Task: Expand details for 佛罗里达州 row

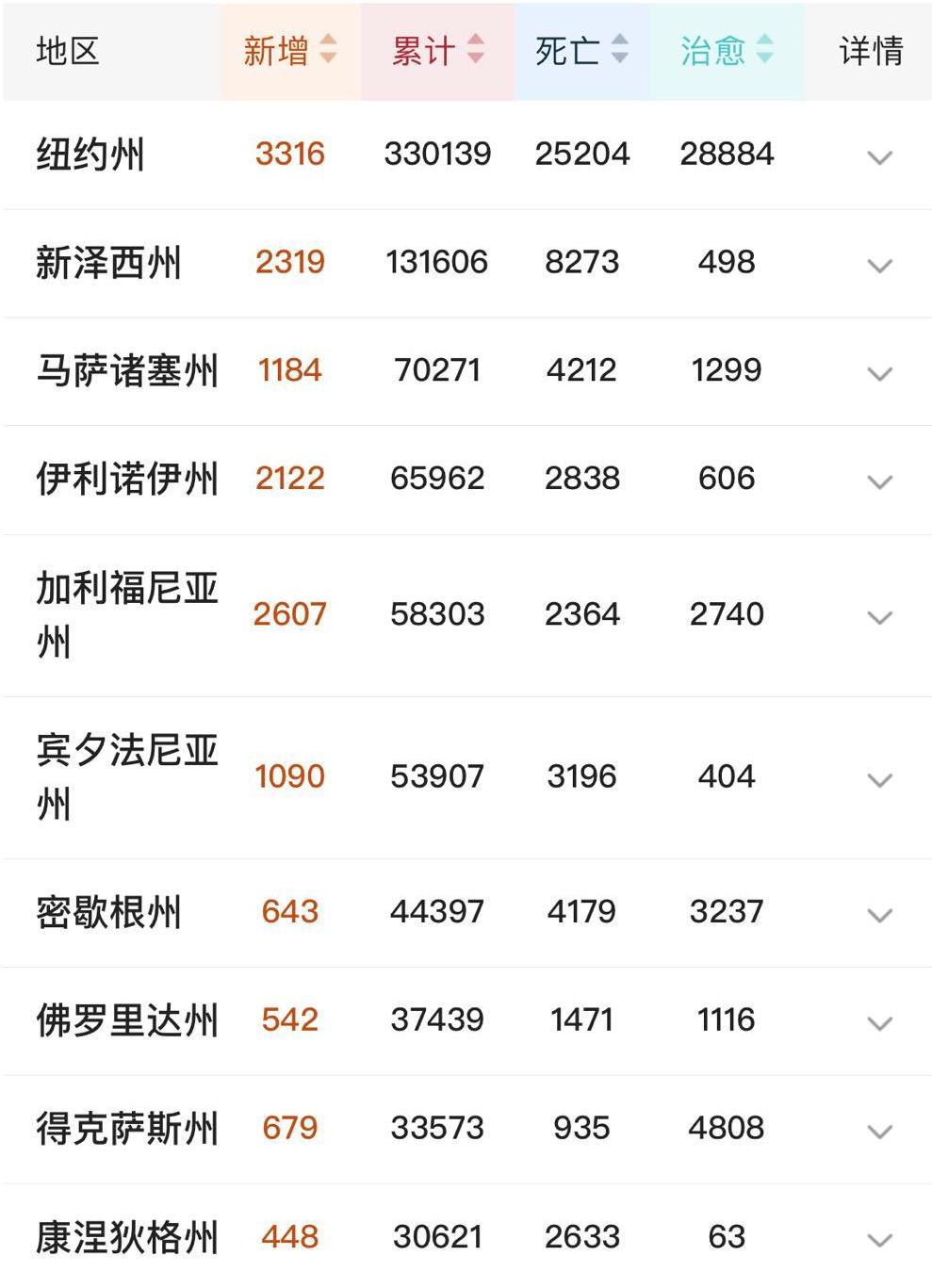Action: pos(879,1021)
